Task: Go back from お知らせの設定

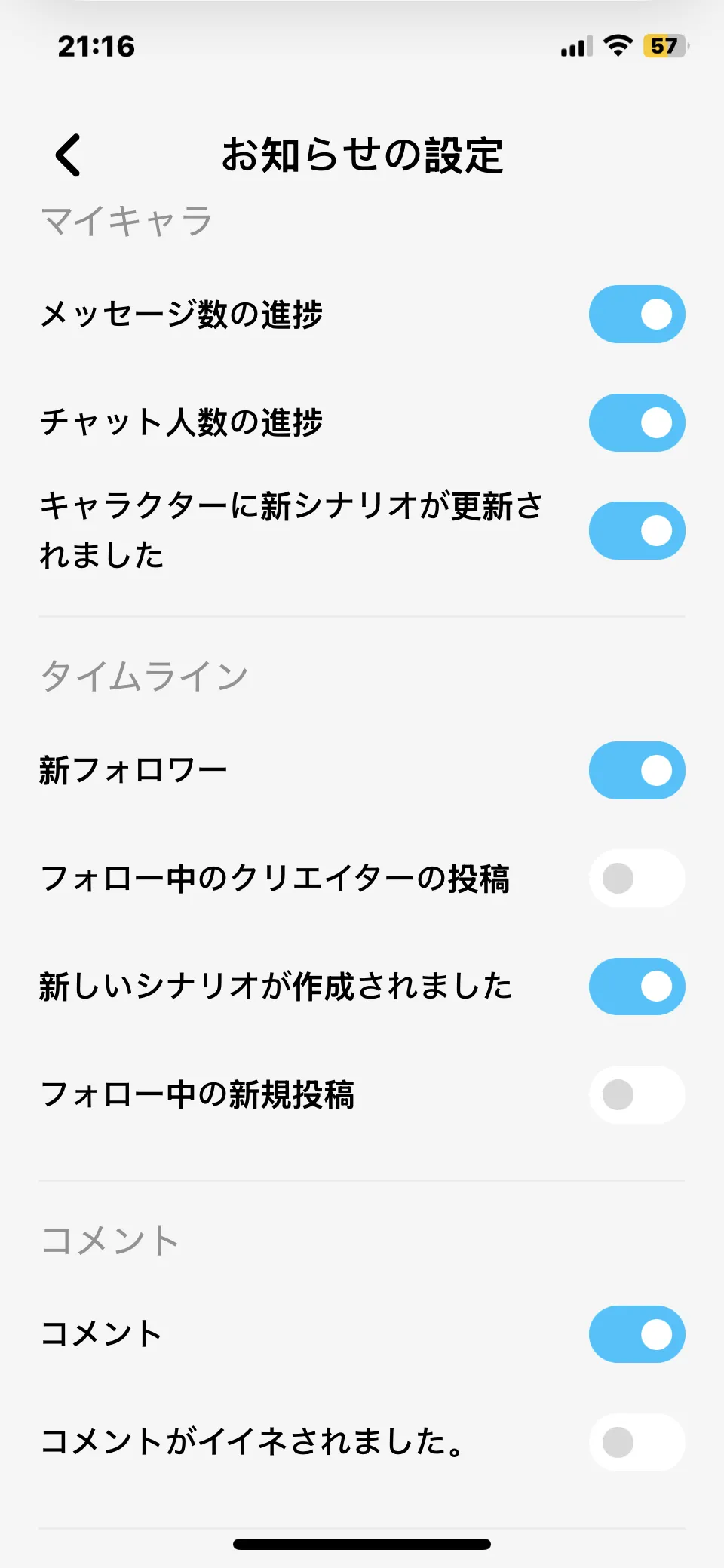Action: [68, 155]
